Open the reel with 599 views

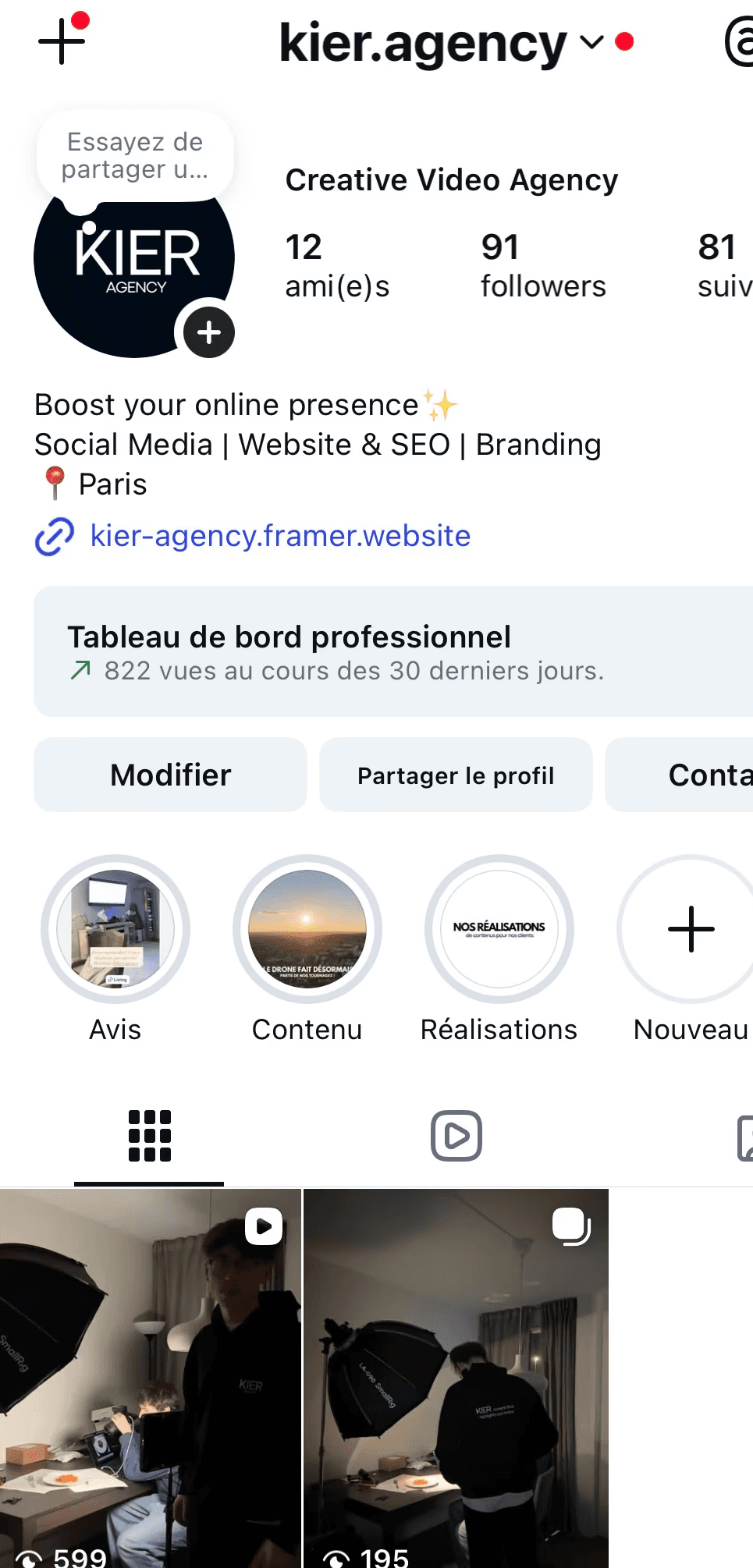(150, 1377)
